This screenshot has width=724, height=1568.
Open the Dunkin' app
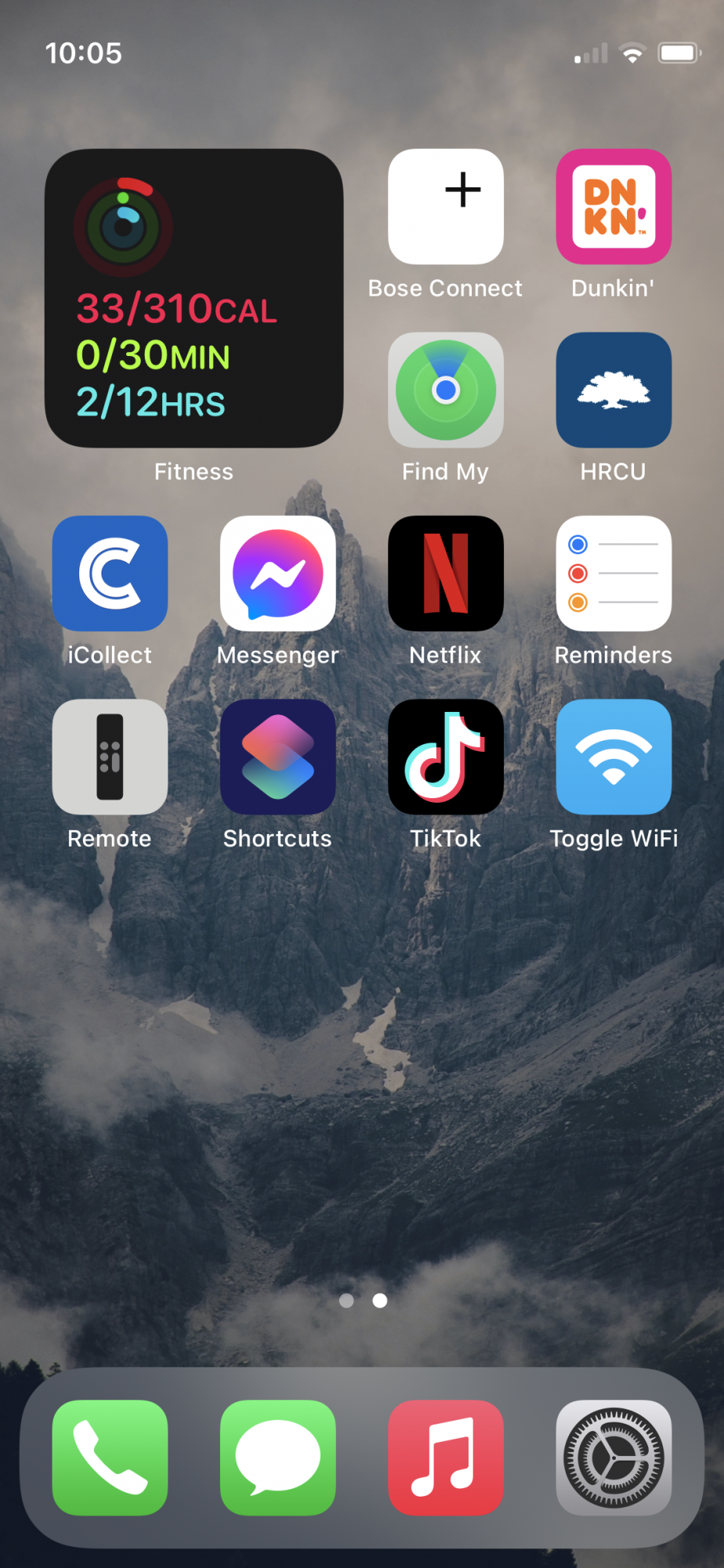pos(614,207)
